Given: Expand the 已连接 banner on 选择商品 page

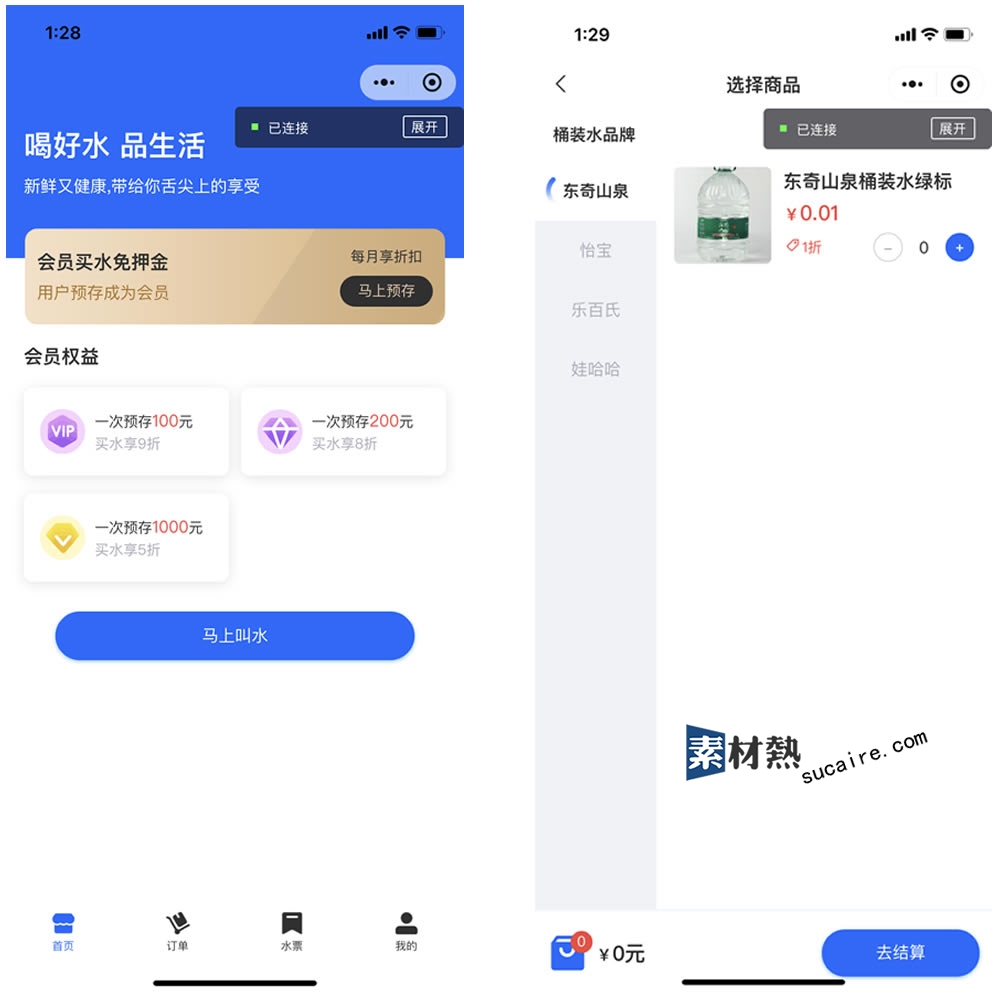Looking at the screenshot, I should tap(952, 129).
